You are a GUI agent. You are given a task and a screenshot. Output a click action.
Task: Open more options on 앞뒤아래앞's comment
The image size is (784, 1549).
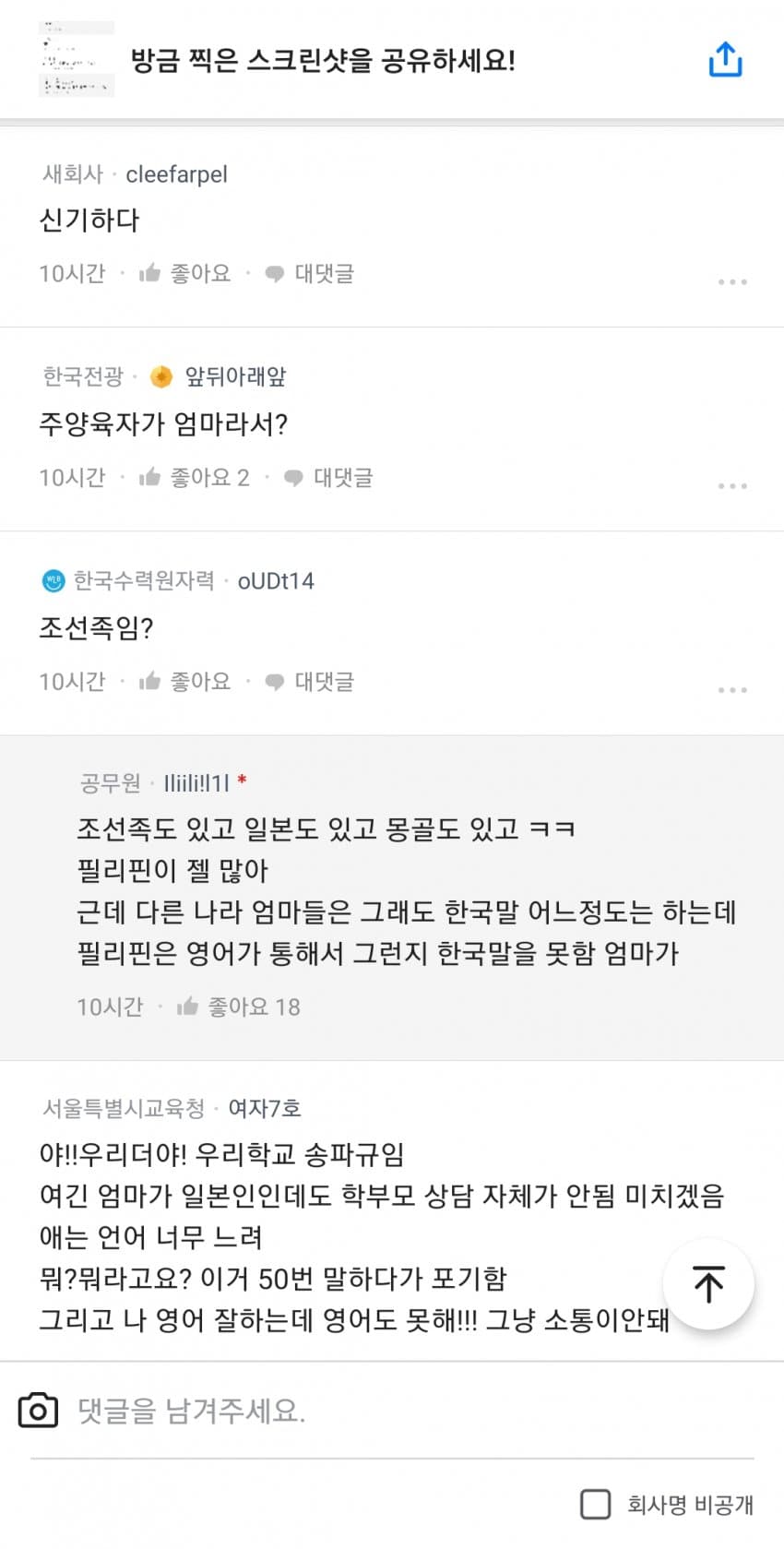pos(732,485)
